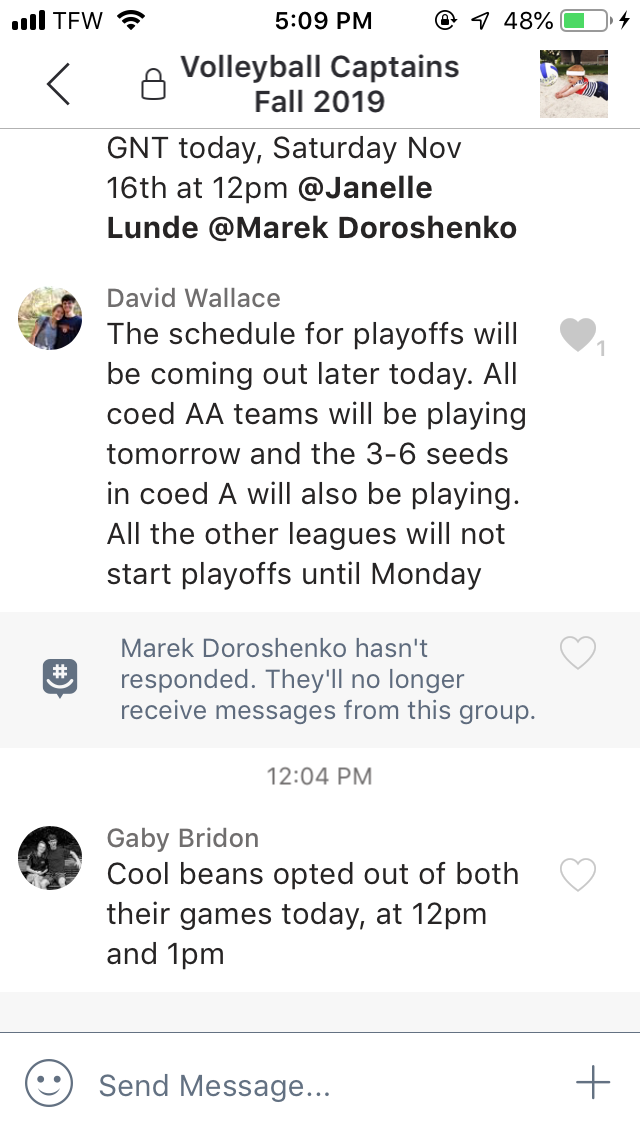Like the Marek Doroshenko hasn't responded notice
This screenshot has height=1136, width=640.
pos(578,653)
